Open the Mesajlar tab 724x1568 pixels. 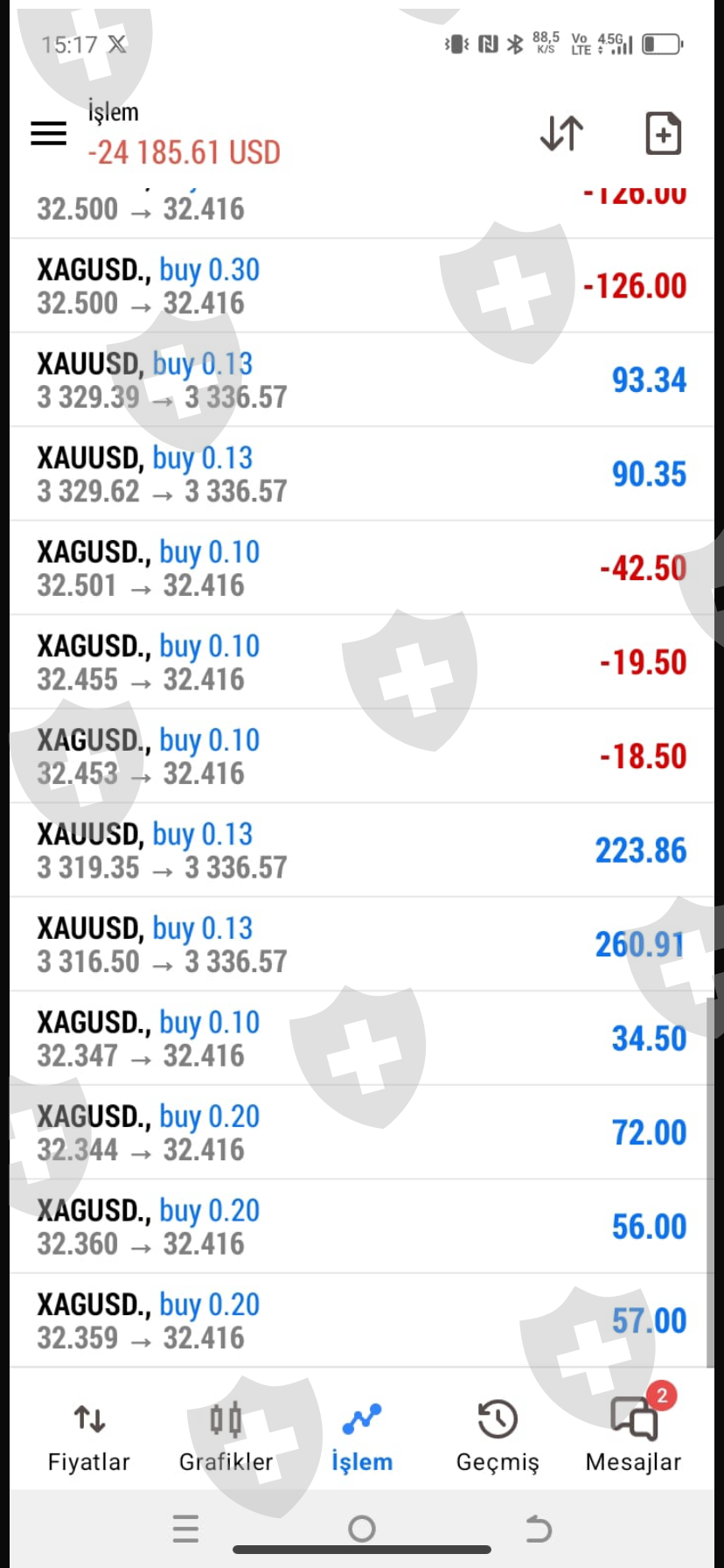click(x=633, y=1437)
